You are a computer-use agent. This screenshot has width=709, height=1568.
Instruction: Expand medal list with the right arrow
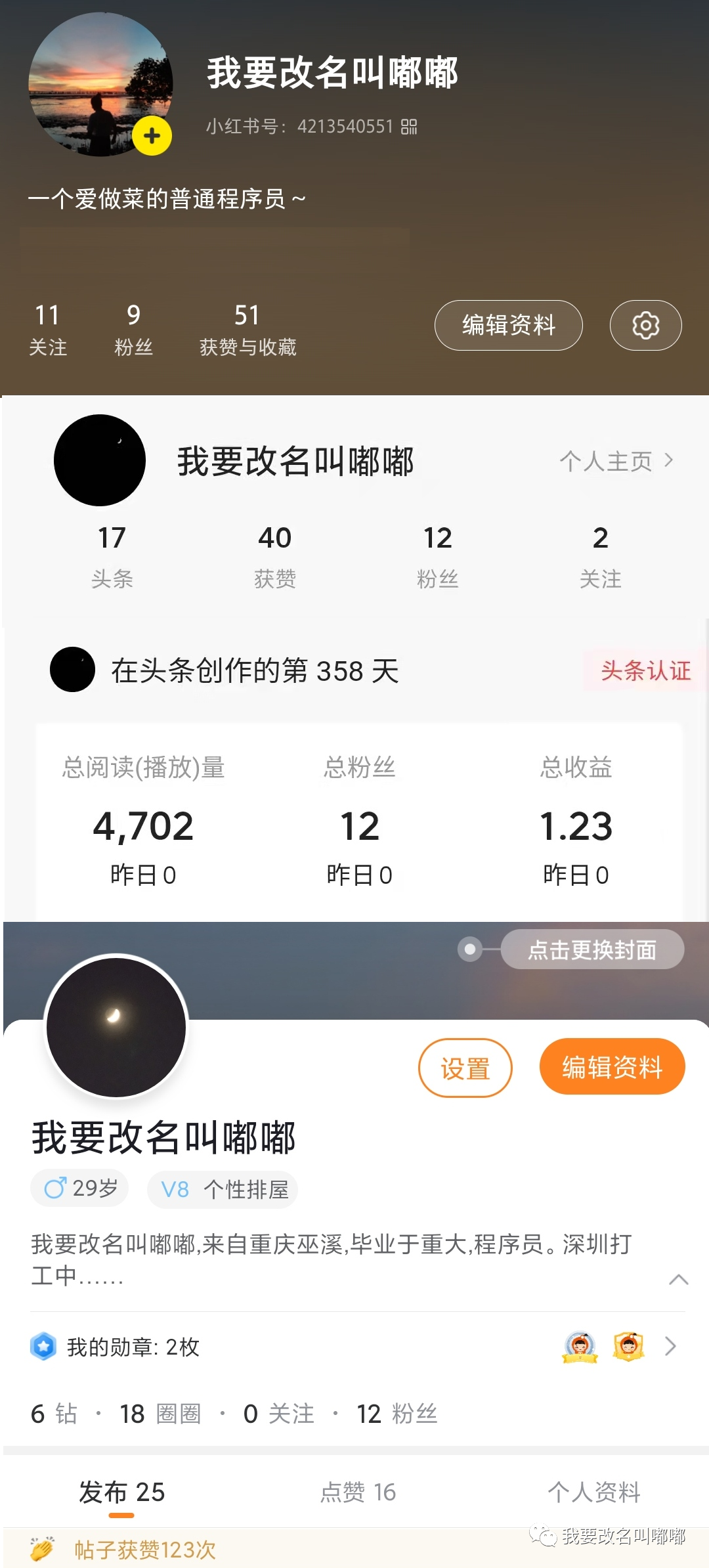[672, 1347]
